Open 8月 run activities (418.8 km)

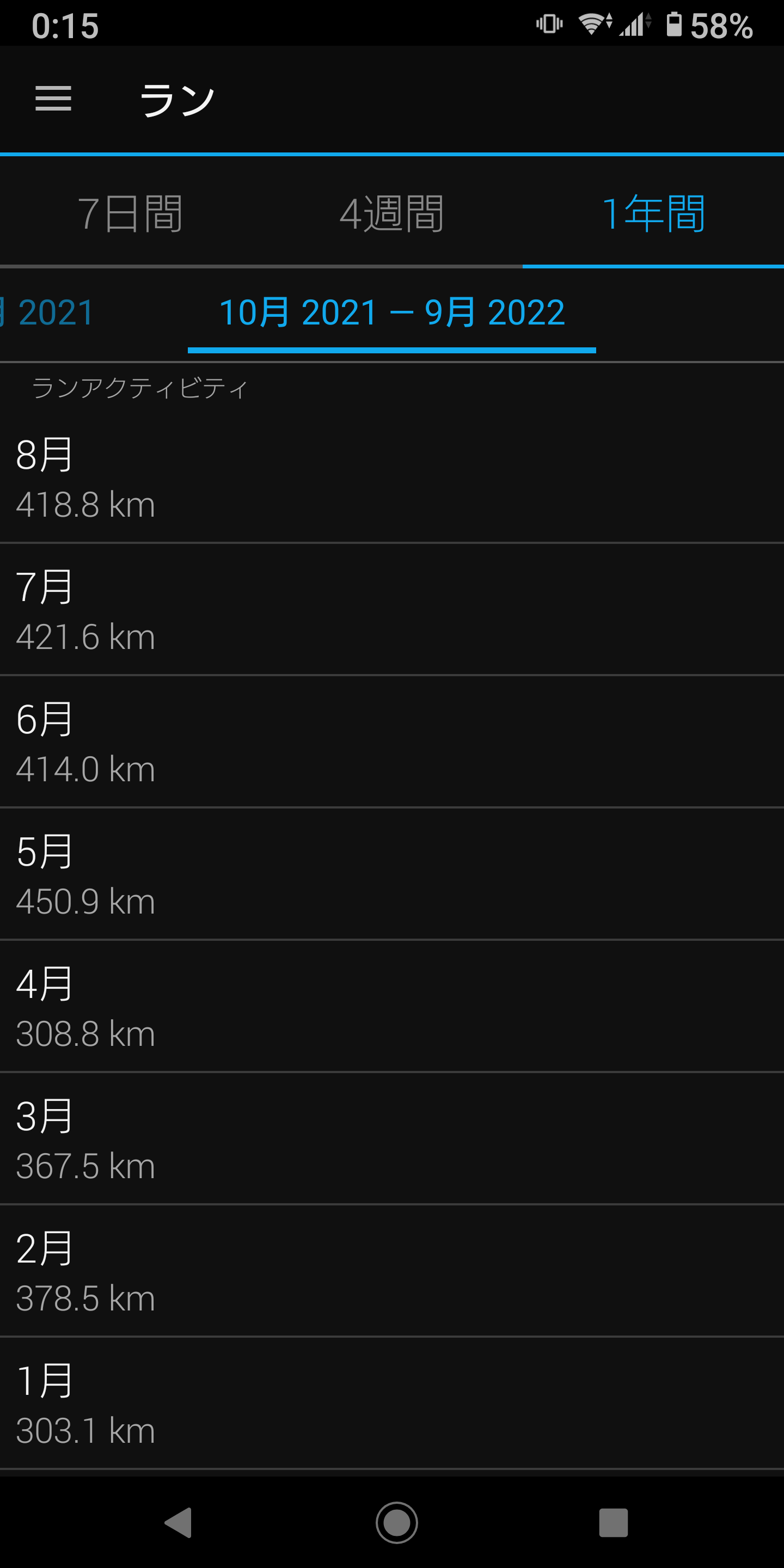[392, 479]
